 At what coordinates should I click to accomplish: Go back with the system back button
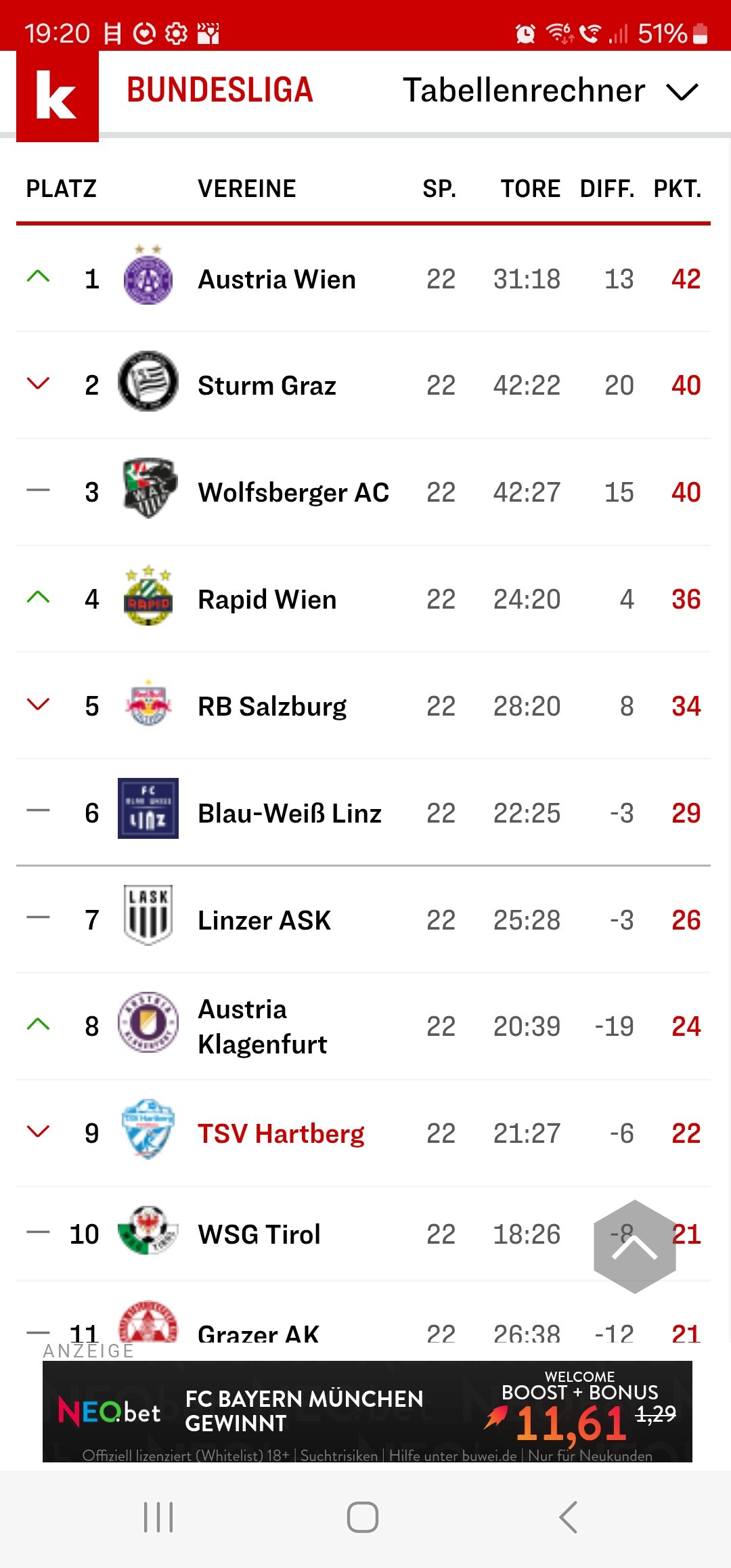[x=569, y=1517]
